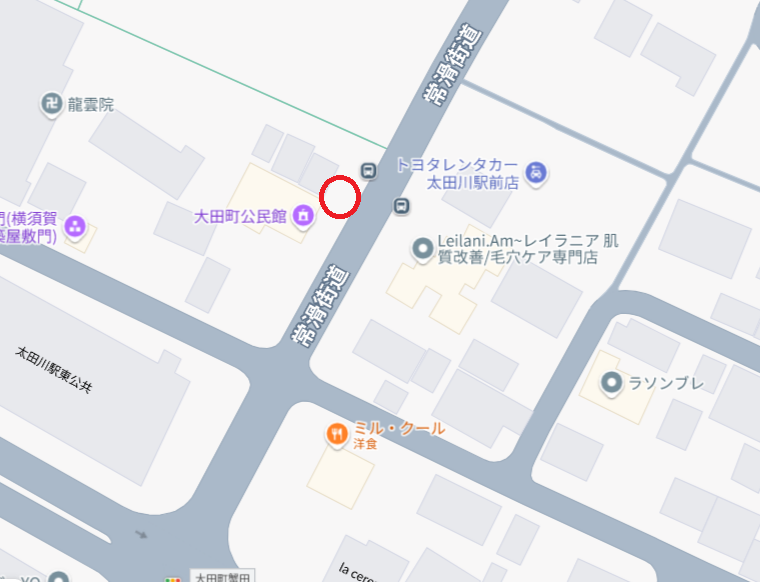Open the 龍雲院 temple marker
This screenshot has height=582, width=760.
click(51, 103)
